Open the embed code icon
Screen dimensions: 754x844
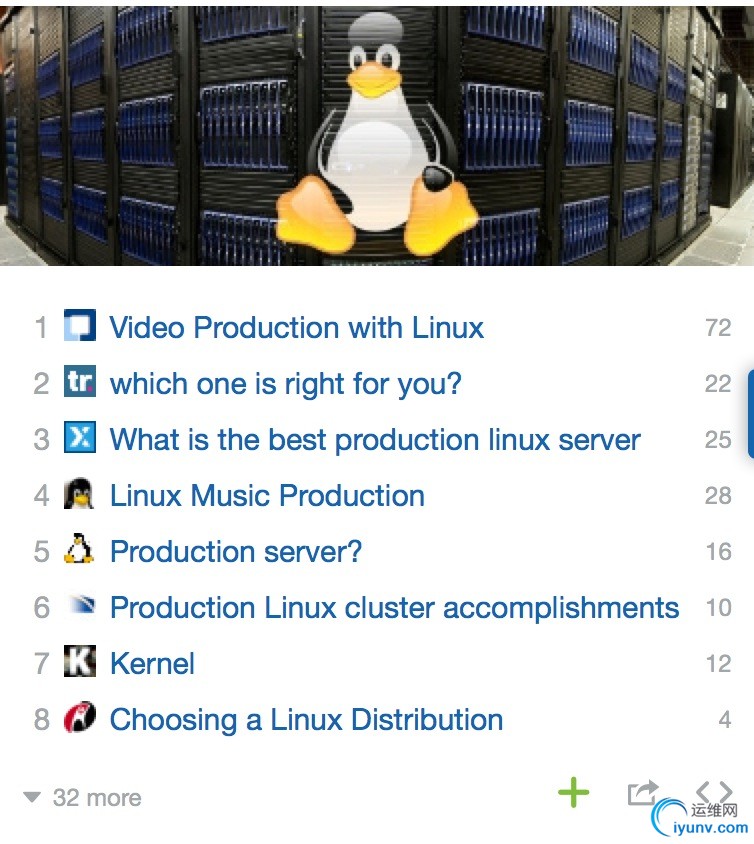[714, 792]
